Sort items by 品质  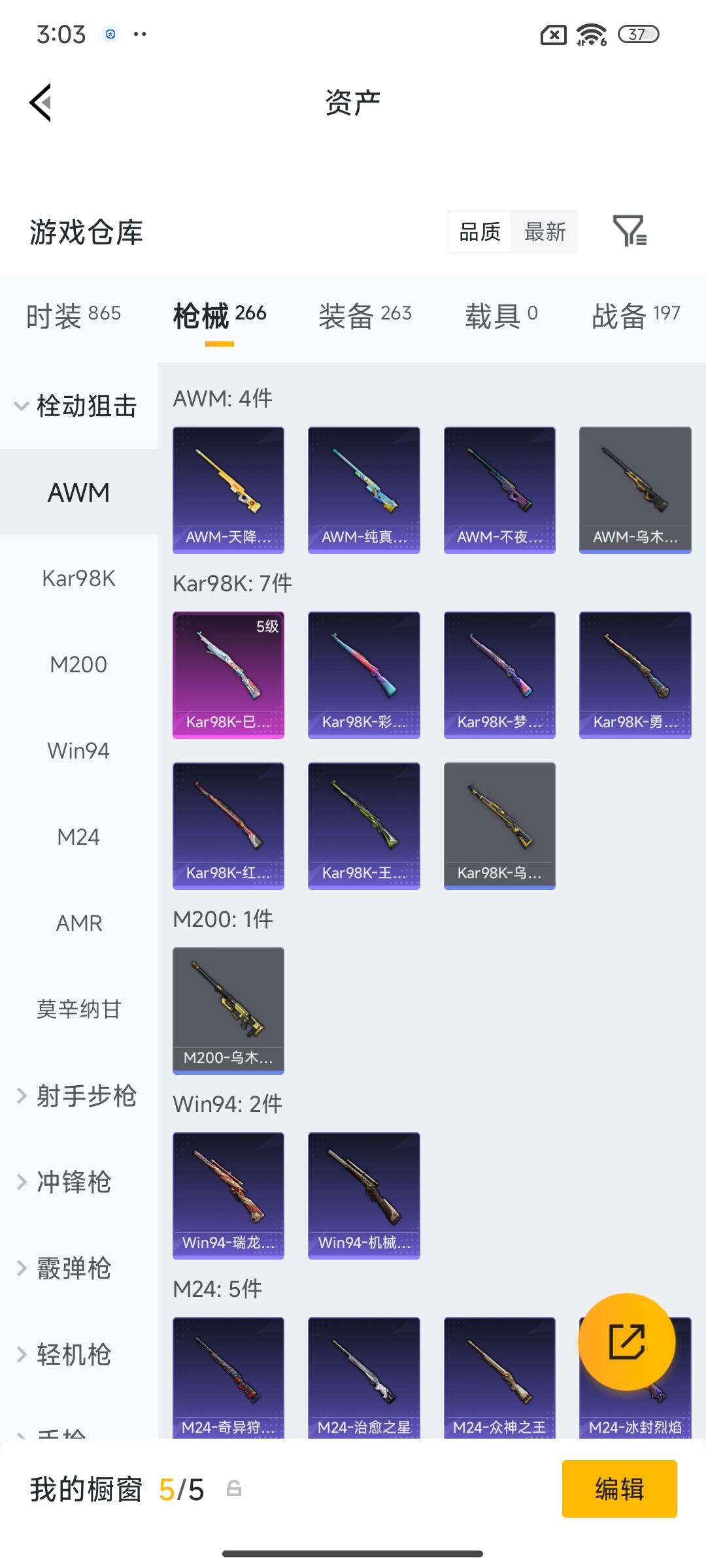[480, 231]
